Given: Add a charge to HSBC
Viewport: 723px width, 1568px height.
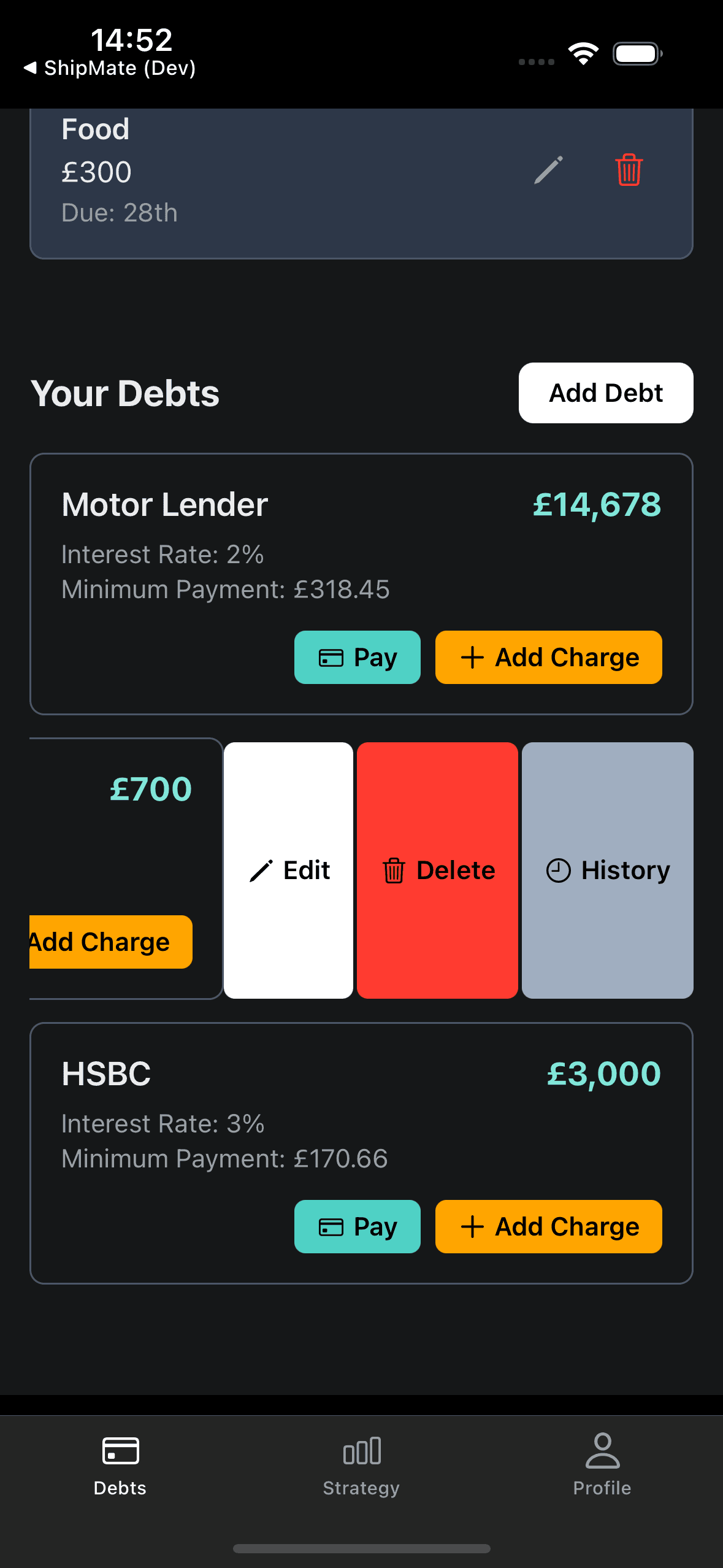Looking at the screenshot, I should (x=548, y=1226).
